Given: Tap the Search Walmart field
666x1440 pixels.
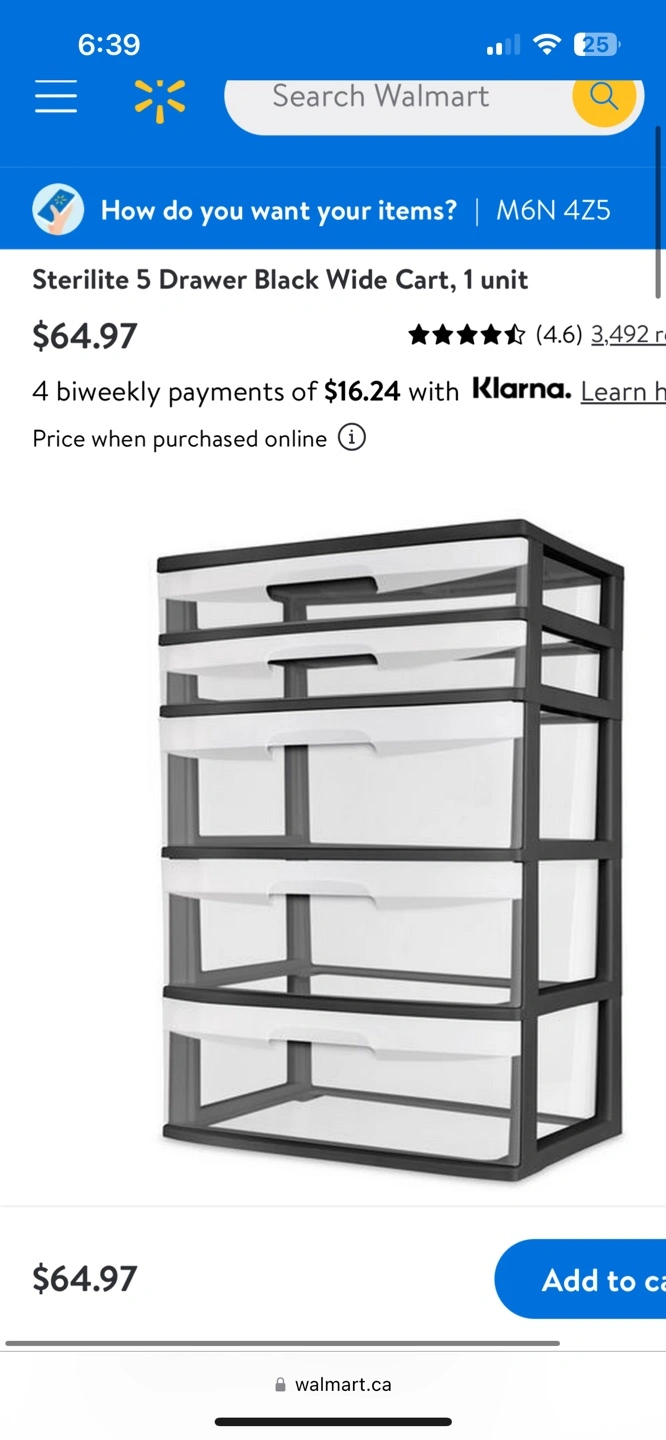Looking at the screenshot, I should coord(399,97).
